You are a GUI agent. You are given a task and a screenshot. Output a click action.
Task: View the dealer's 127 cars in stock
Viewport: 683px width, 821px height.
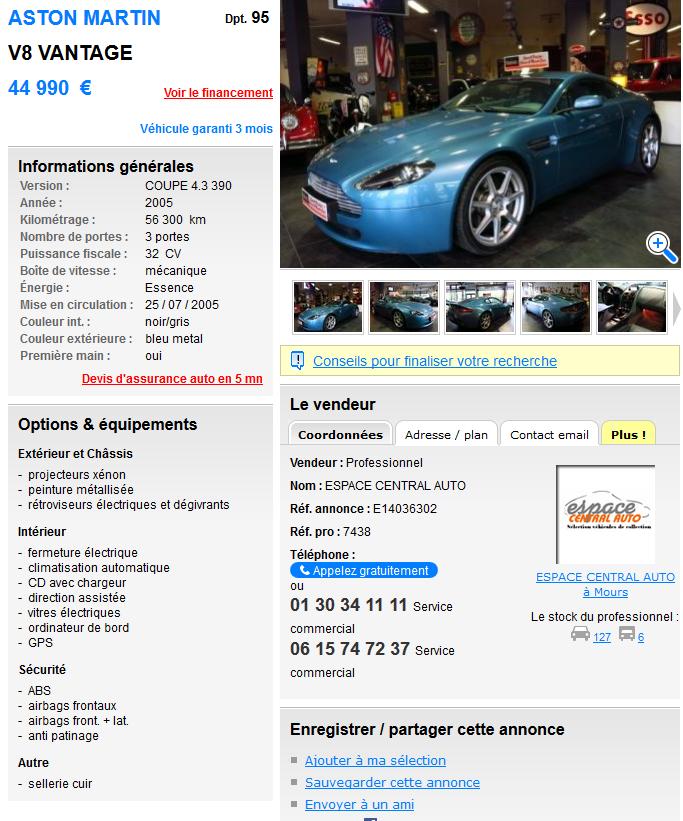[x=601, y=637]
